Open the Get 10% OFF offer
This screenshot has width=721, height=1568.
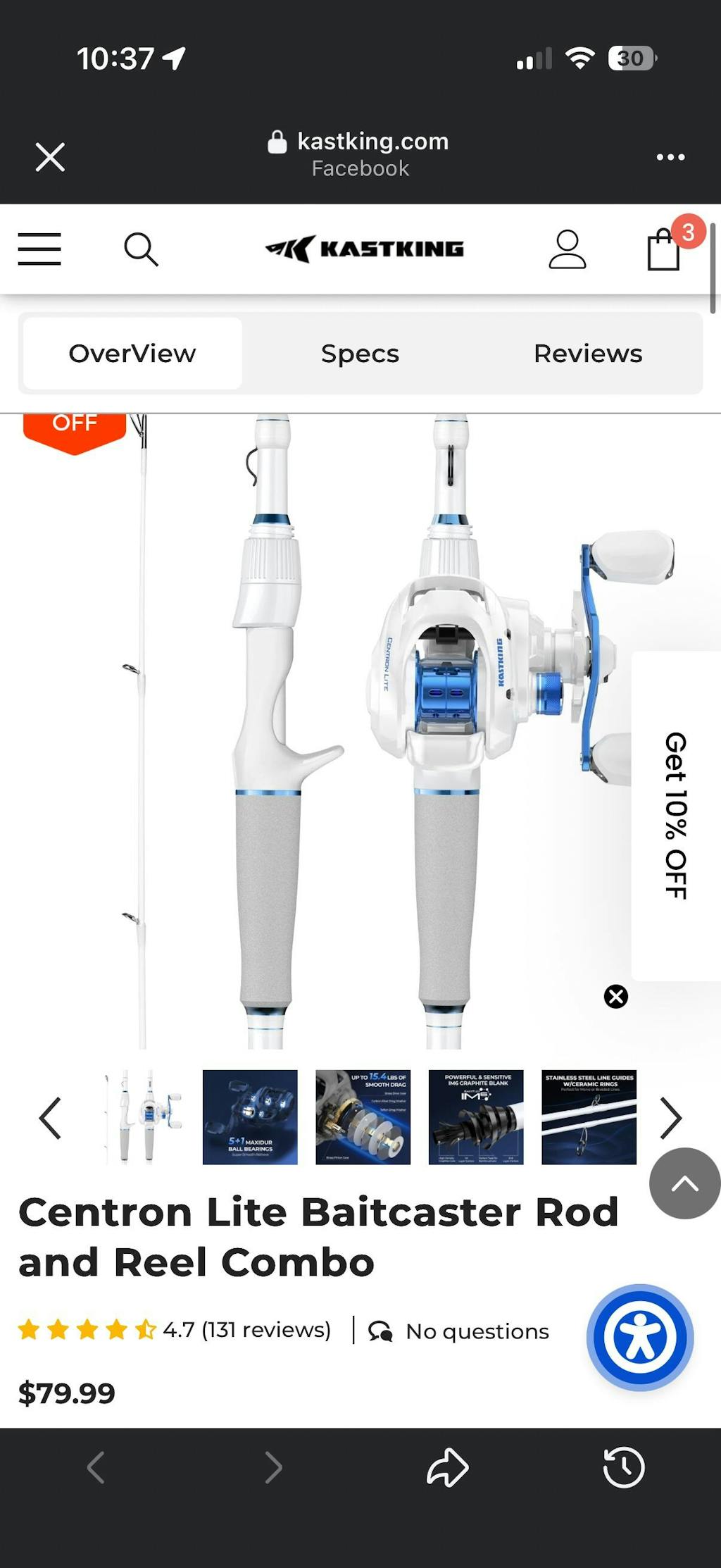(x=675, y=816)
